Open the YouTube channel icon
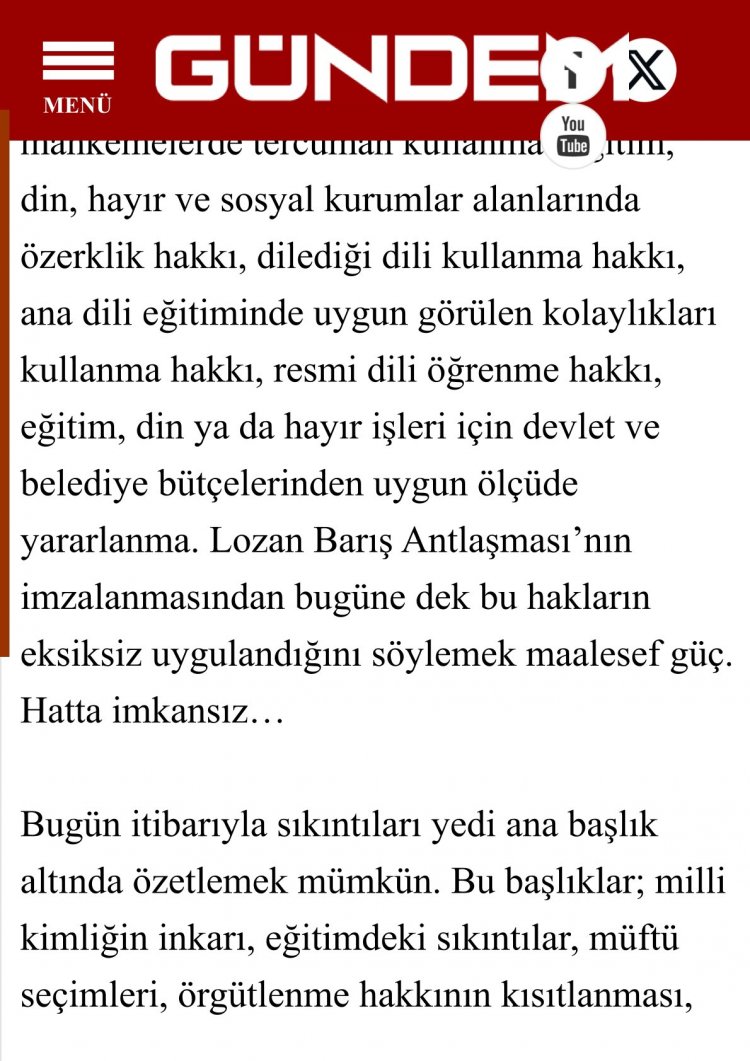The height and width of the screenshot is (1061, 750). point(573,135)
